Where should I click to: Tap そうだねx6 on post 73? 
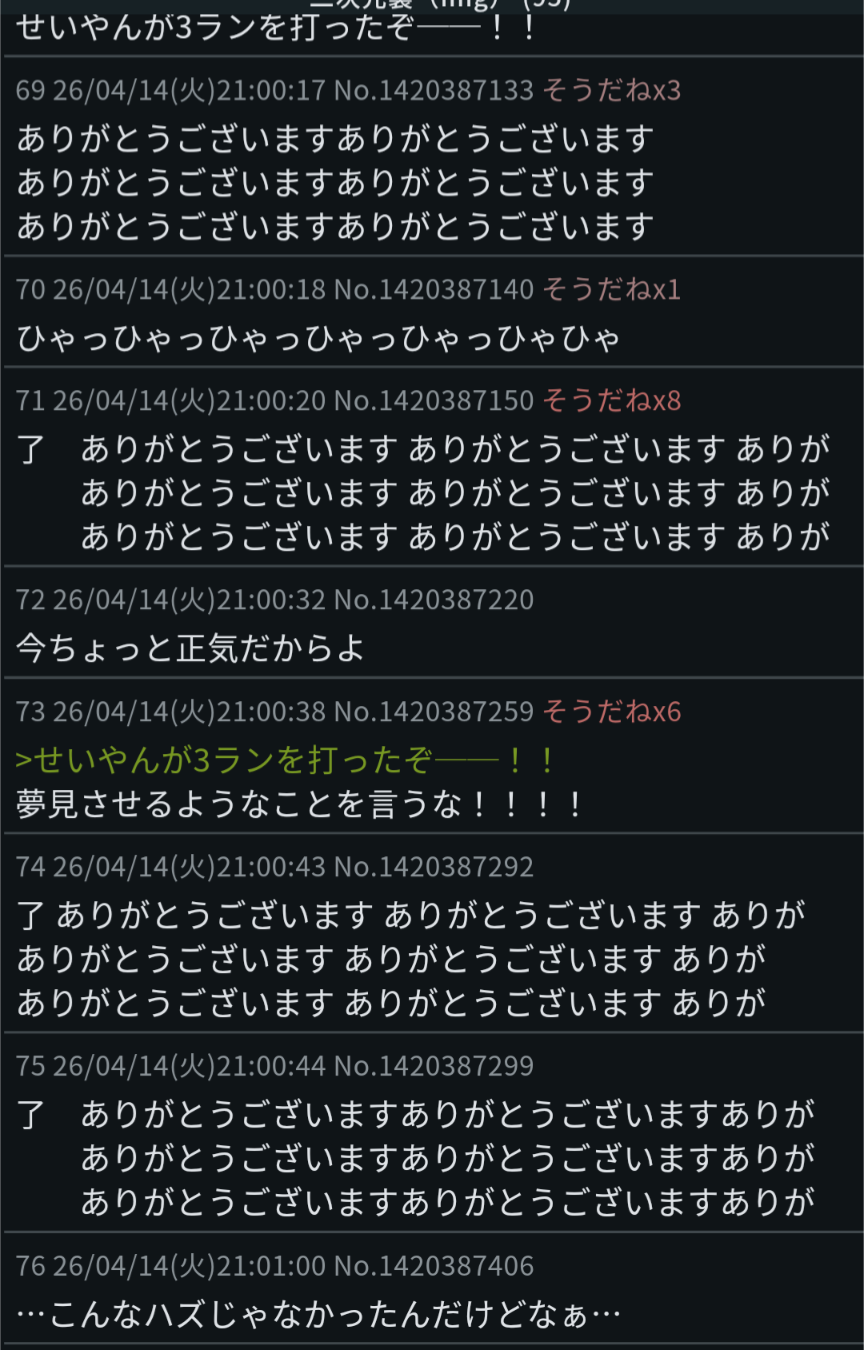click(611, 712)
